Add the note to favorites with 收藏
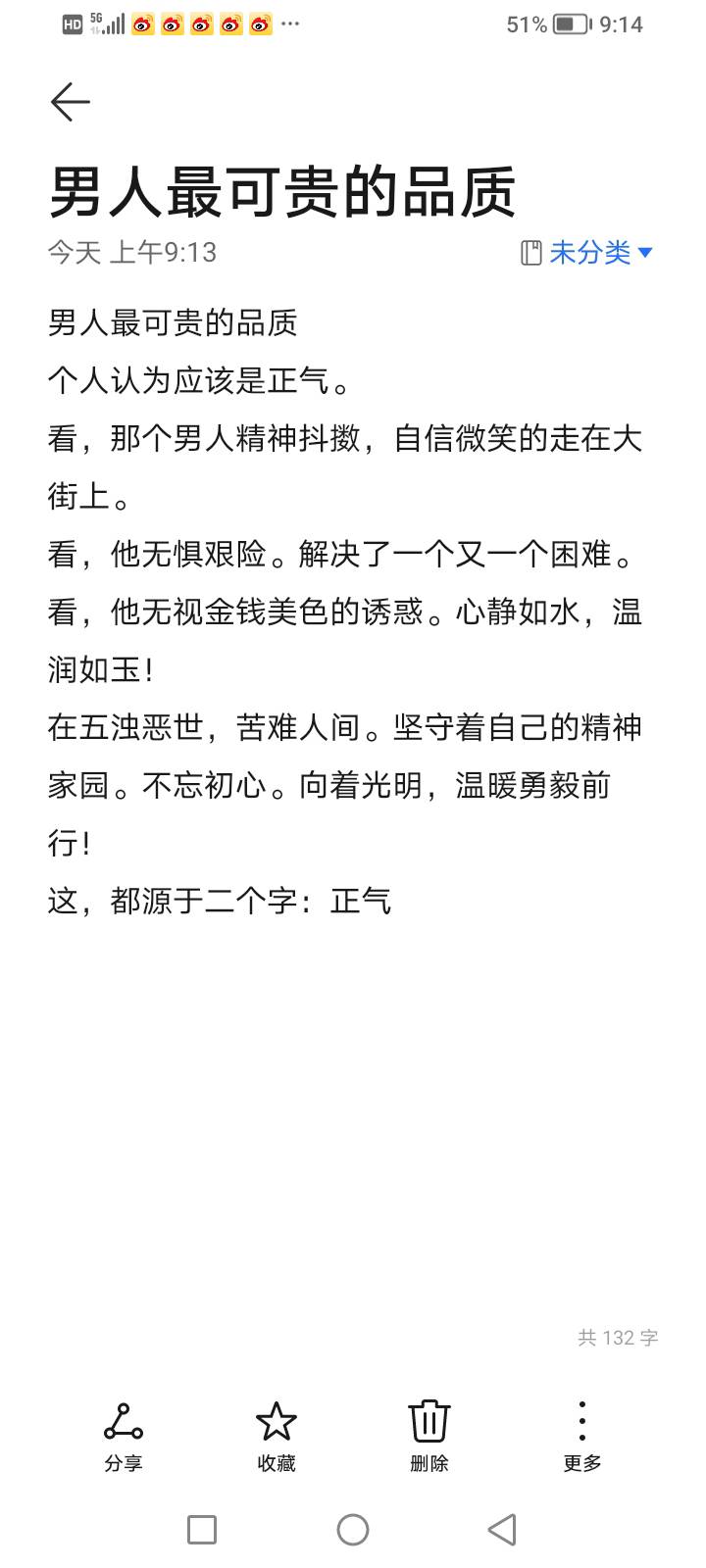Screen dimensions: 706x1568 coord(277,1436)
